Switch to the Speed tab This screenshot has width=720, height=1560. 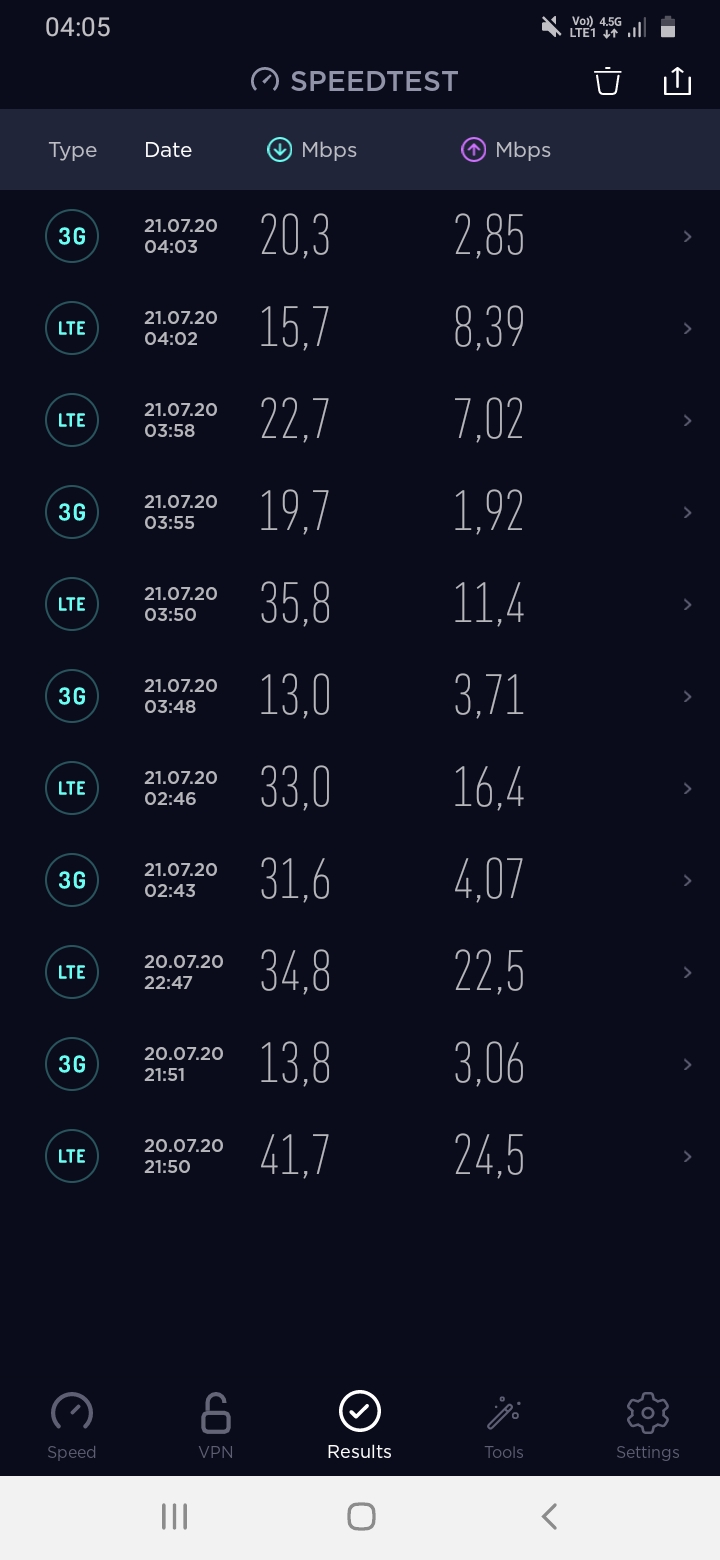[72, 1426]
